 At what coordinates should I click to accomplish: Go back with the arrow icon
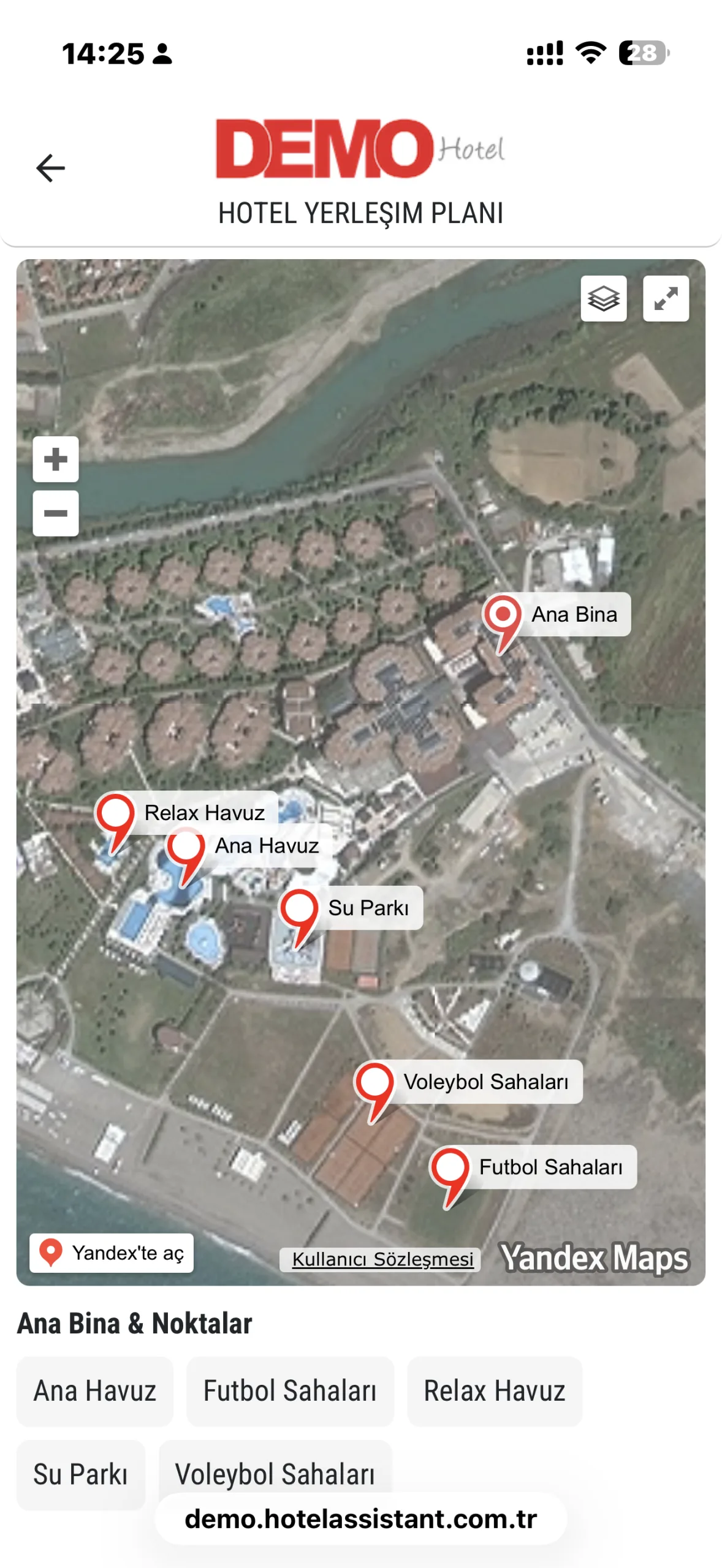tap(50, 168)
